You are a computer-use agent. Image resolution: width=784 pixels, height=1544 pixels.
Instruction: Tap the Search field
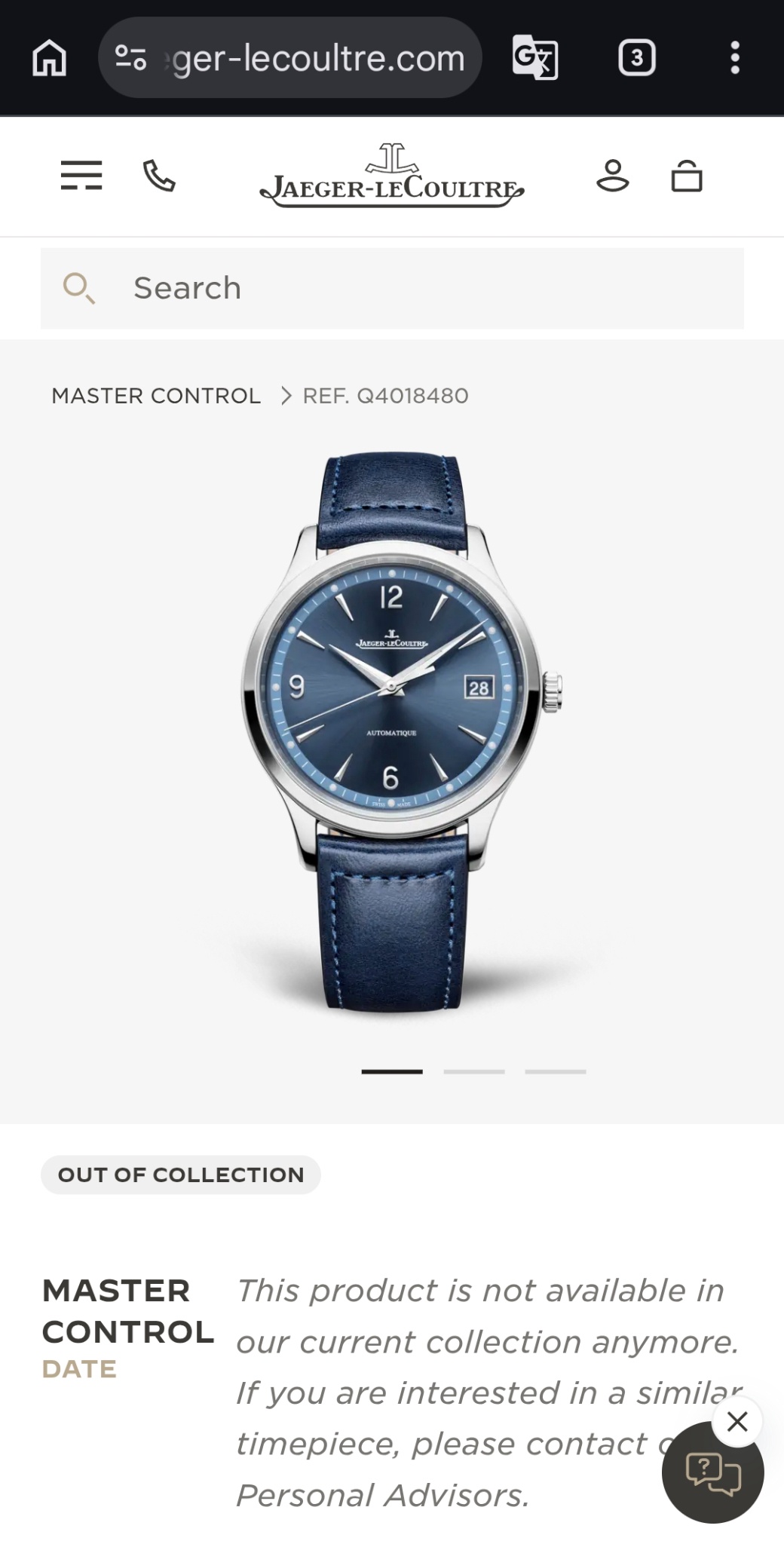[x=392, y=288]
